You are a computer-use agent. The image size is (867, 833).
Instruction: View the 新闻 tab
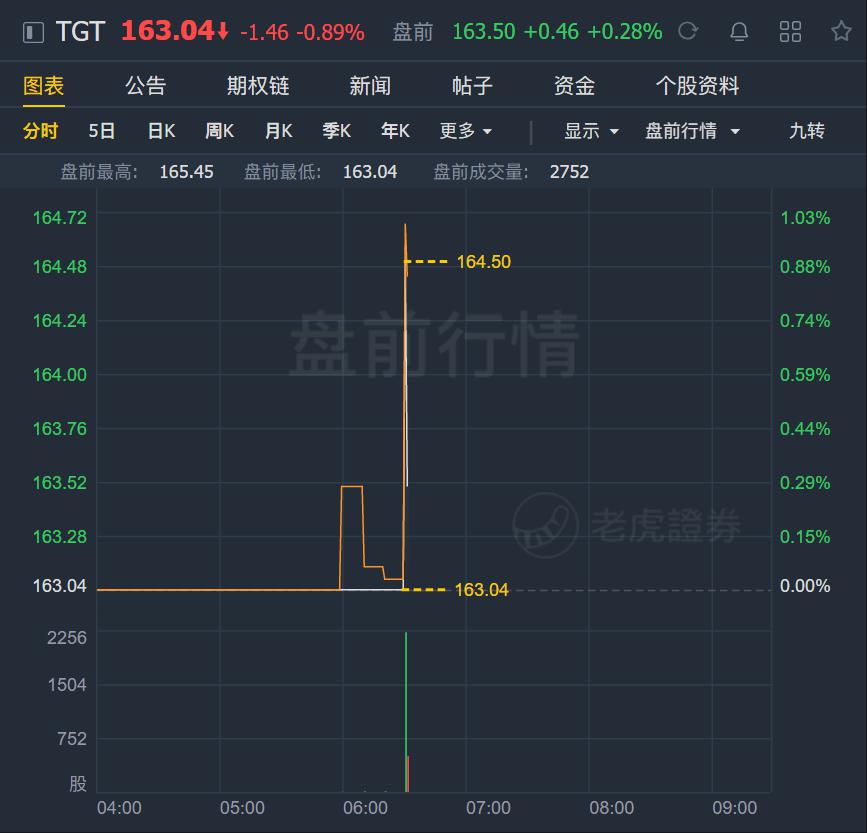[370, 86]
